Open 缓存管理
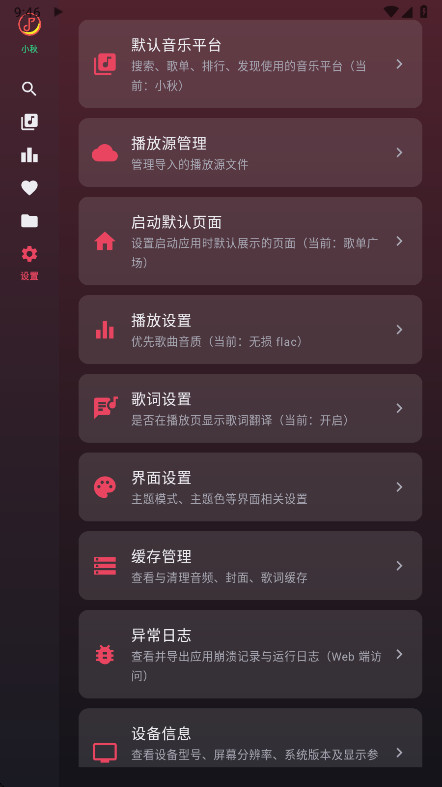 250,566
